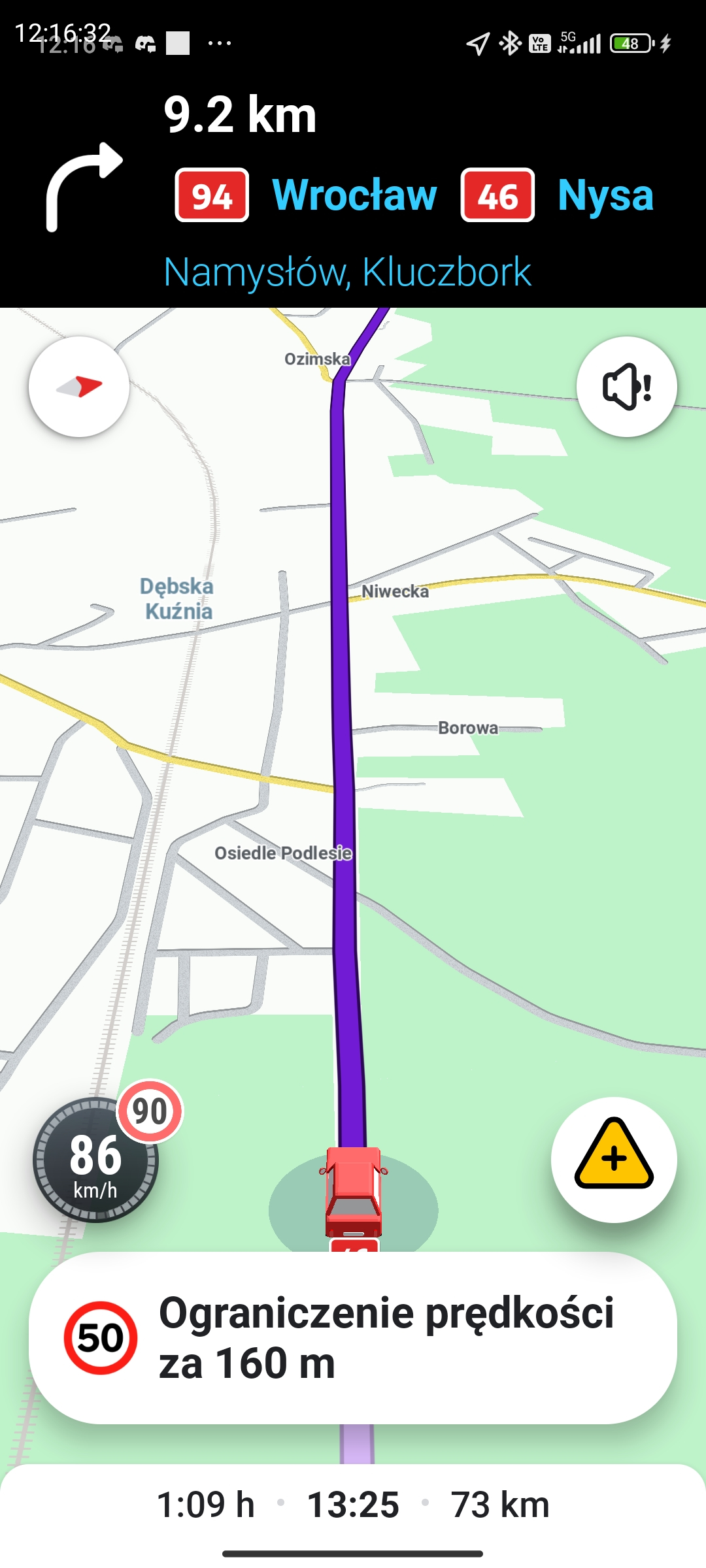This screenshot has width=706, height=1568.
Task: Tap the 50 speed limit alert card
Action: pyautogui.click(x=353, y=1337)
